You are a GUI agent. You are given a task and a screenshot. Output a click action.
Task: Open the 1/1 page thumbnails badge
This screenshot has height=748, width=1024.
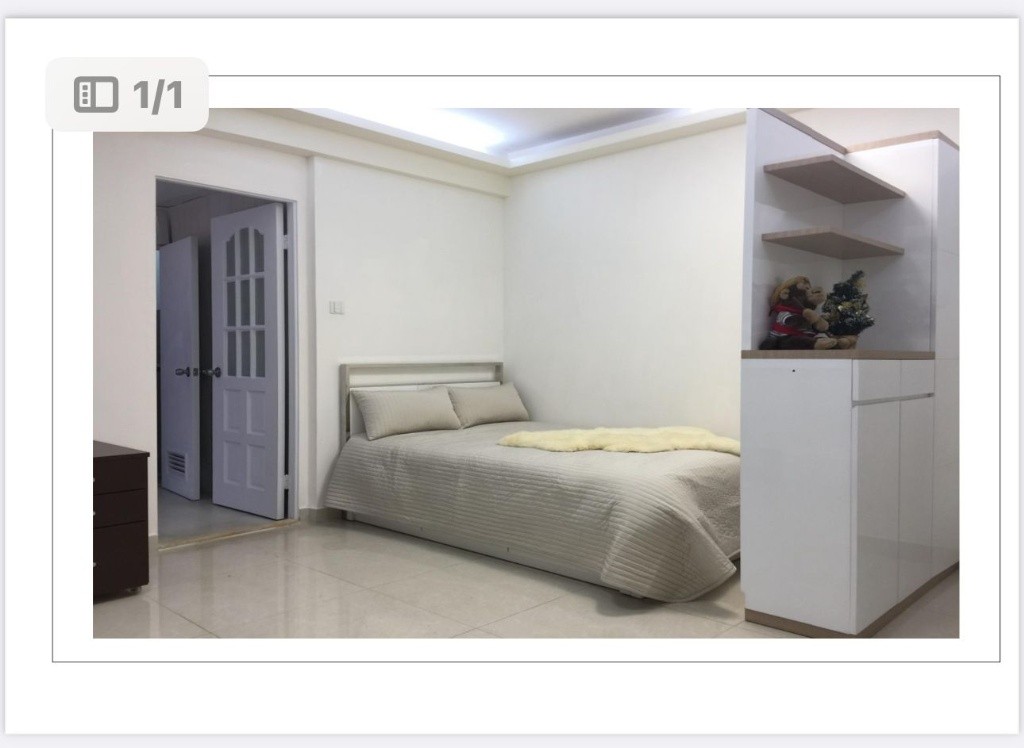tap(127, 95)
